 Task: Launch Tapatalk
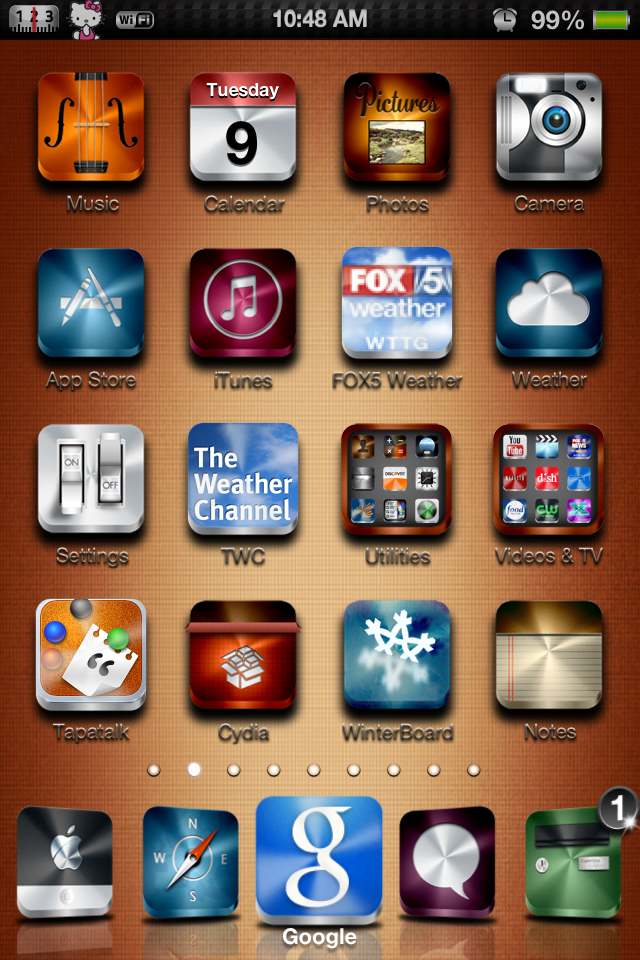(x=91, y=655)
